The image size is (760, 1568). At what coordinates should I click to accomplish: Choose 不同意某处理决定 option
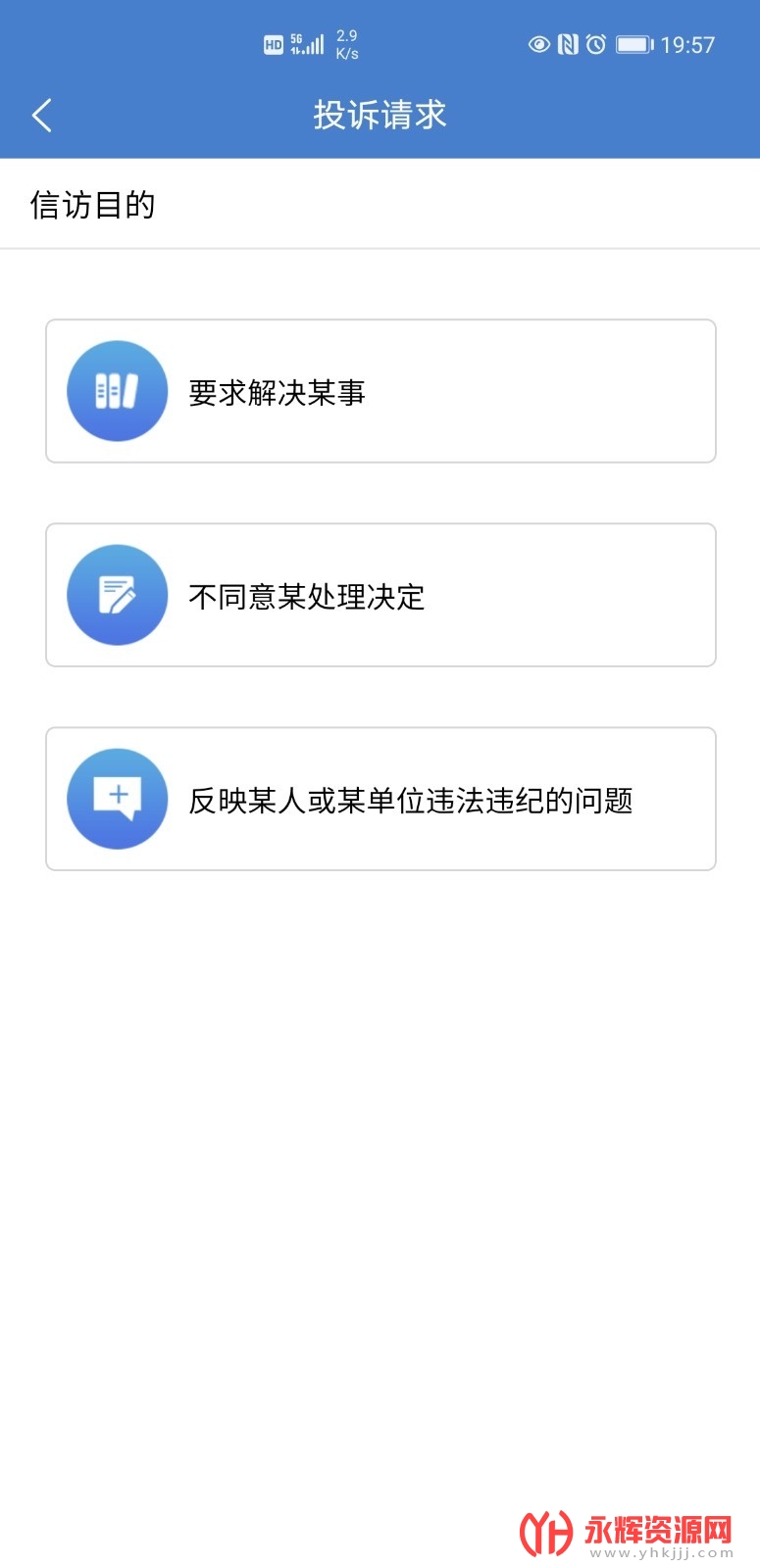[x=380, y=596]
